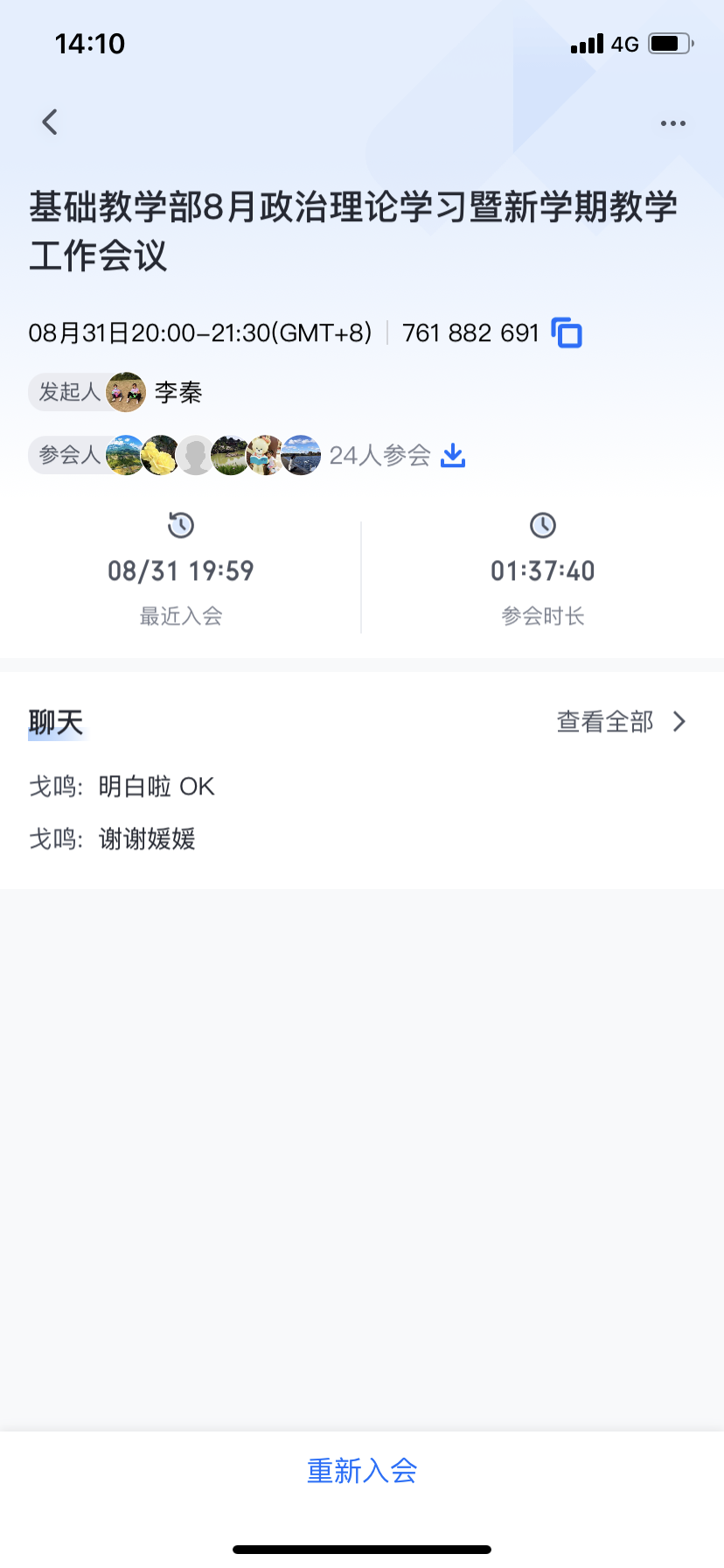Open the attendee avatars list
The height and width of the screenshot is (1568, 724).
[x=213, y=455]
